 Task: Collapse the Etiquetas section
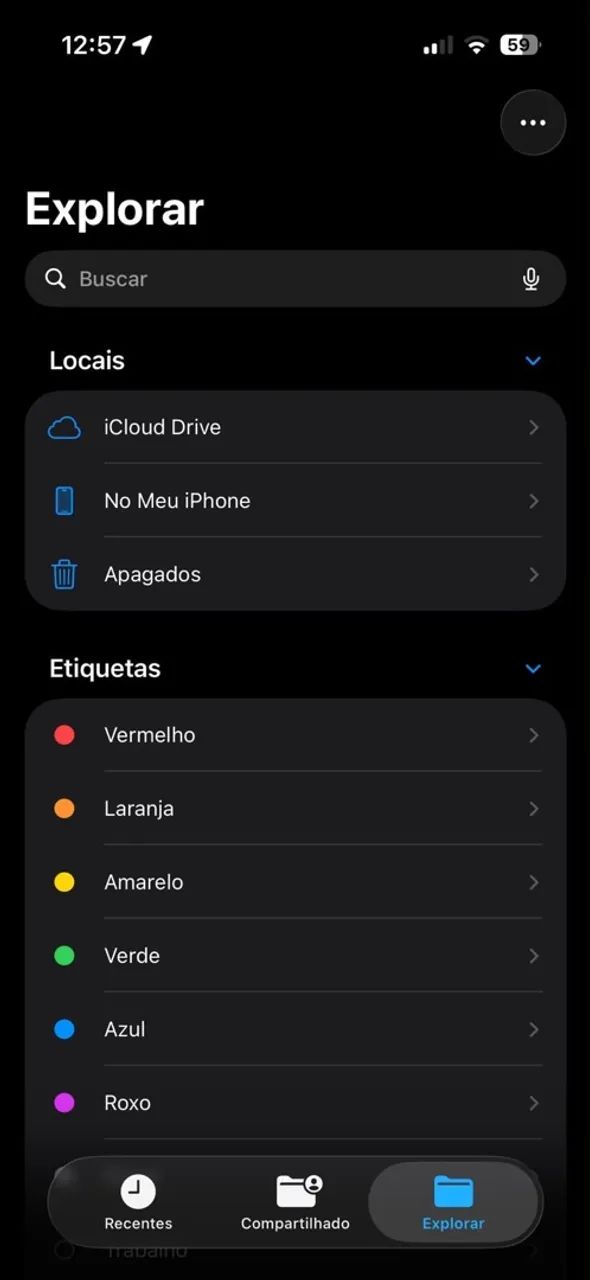tap(533, 669)
